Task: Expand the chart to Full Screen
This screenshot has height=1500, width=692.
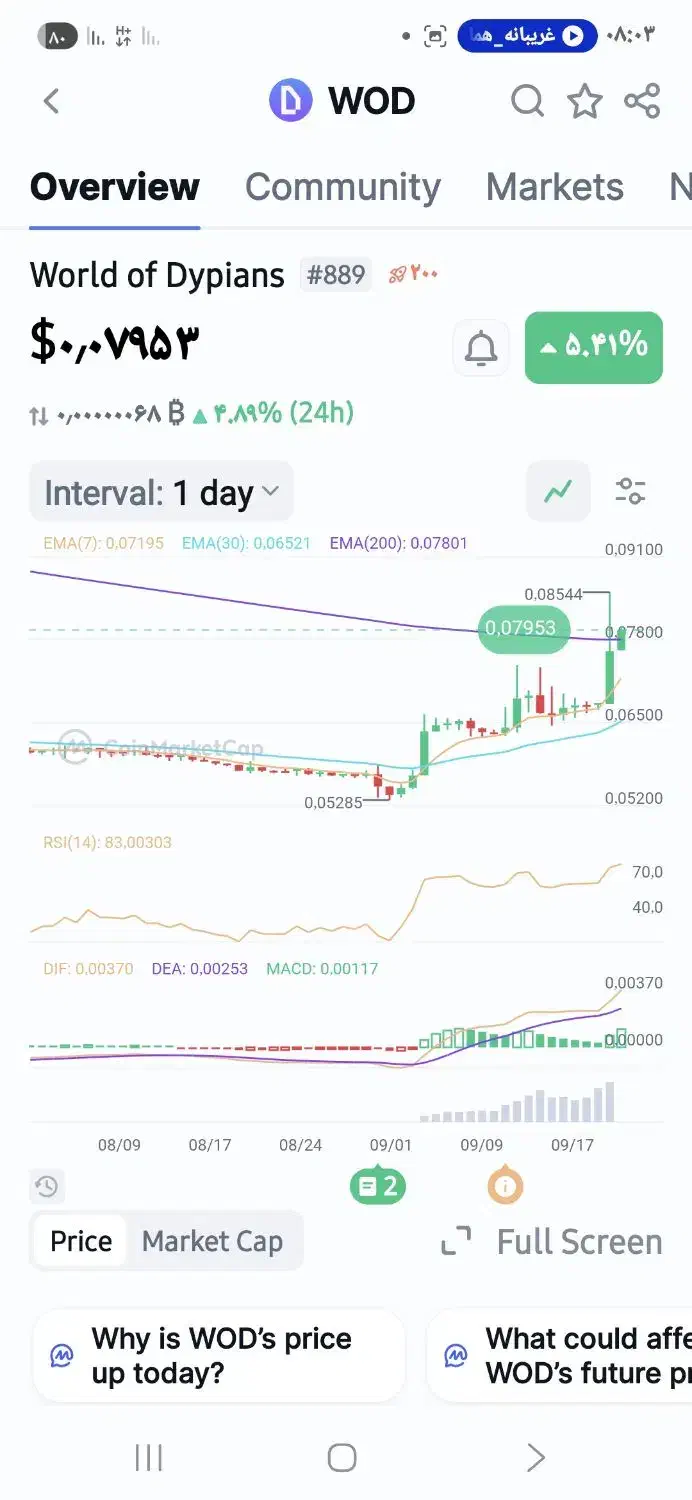Action: click(551, 1242)
